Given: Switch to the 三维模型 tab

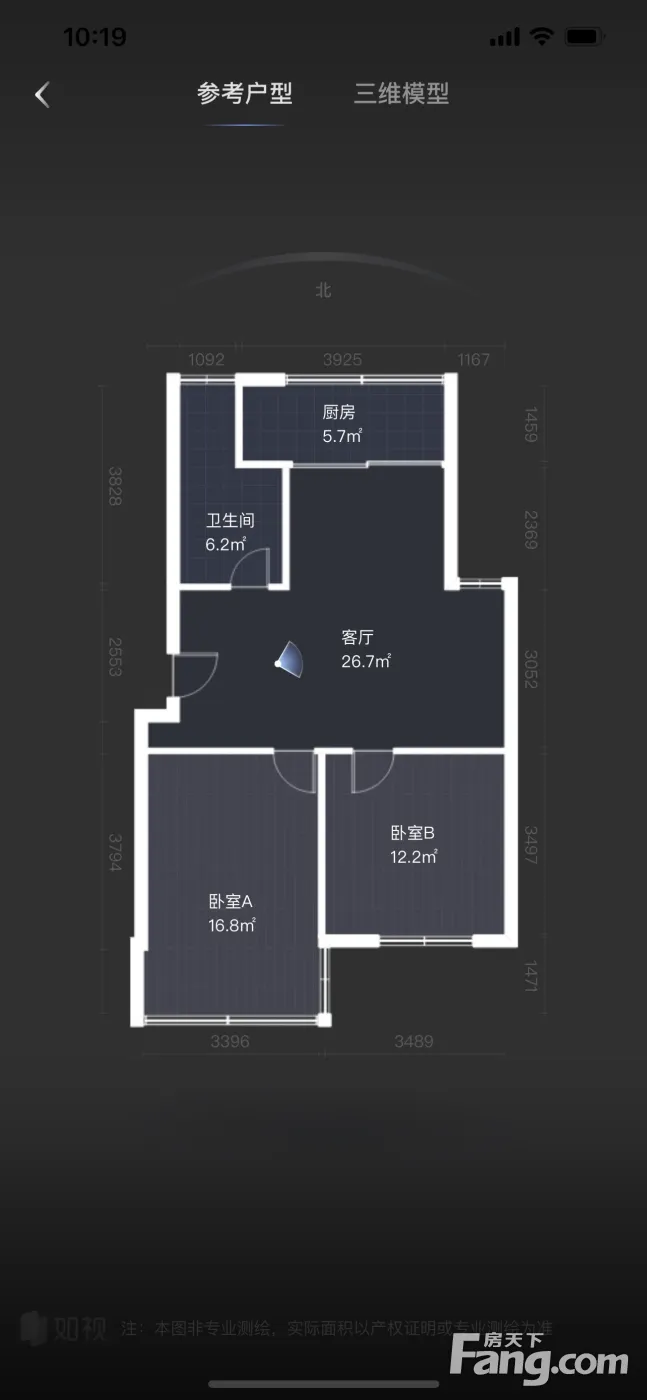Looking at the screenshot, I should pos(401,94).
